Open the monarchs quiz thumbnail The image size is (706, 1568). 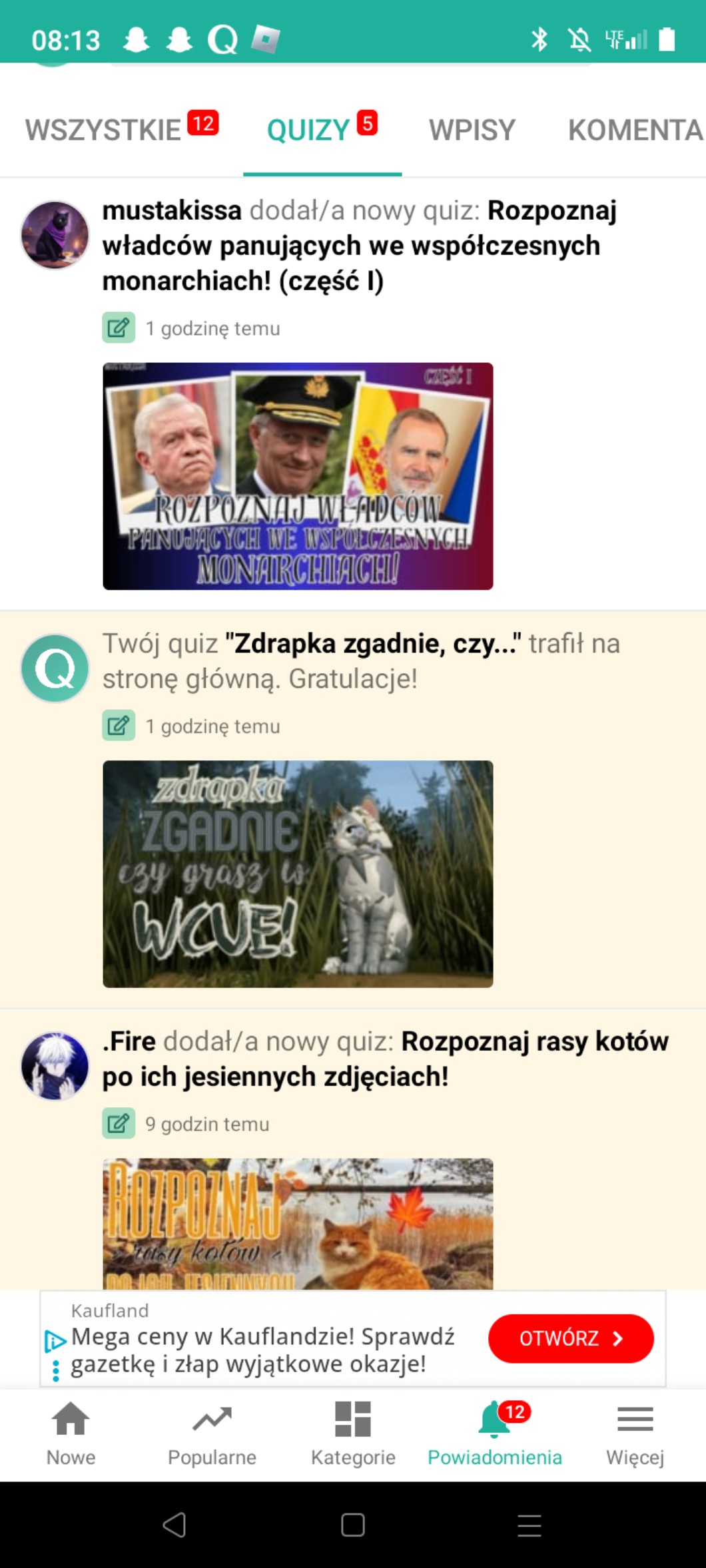click(x=298, y=476)
